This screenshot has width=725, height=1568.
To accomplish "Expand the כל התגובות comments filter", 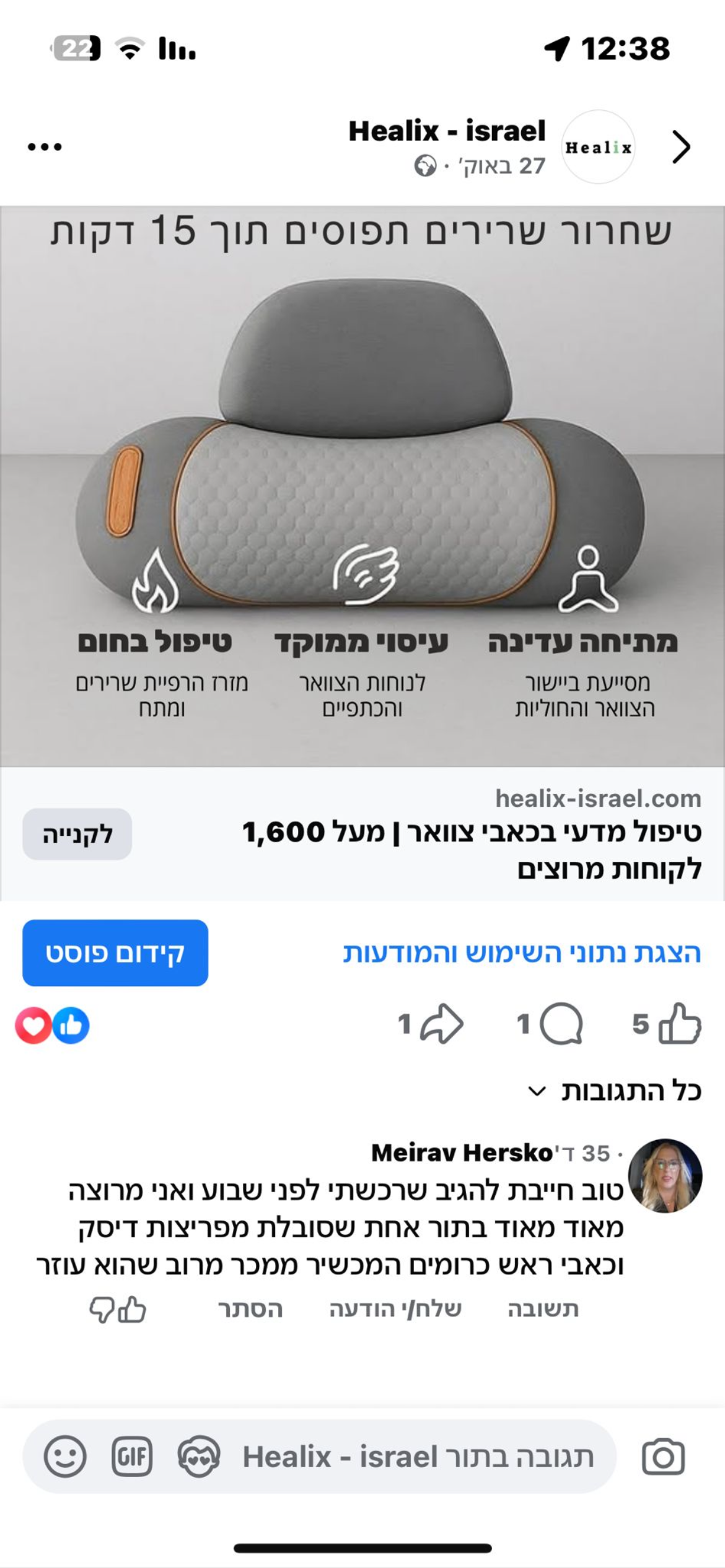I will [613, 1092].
